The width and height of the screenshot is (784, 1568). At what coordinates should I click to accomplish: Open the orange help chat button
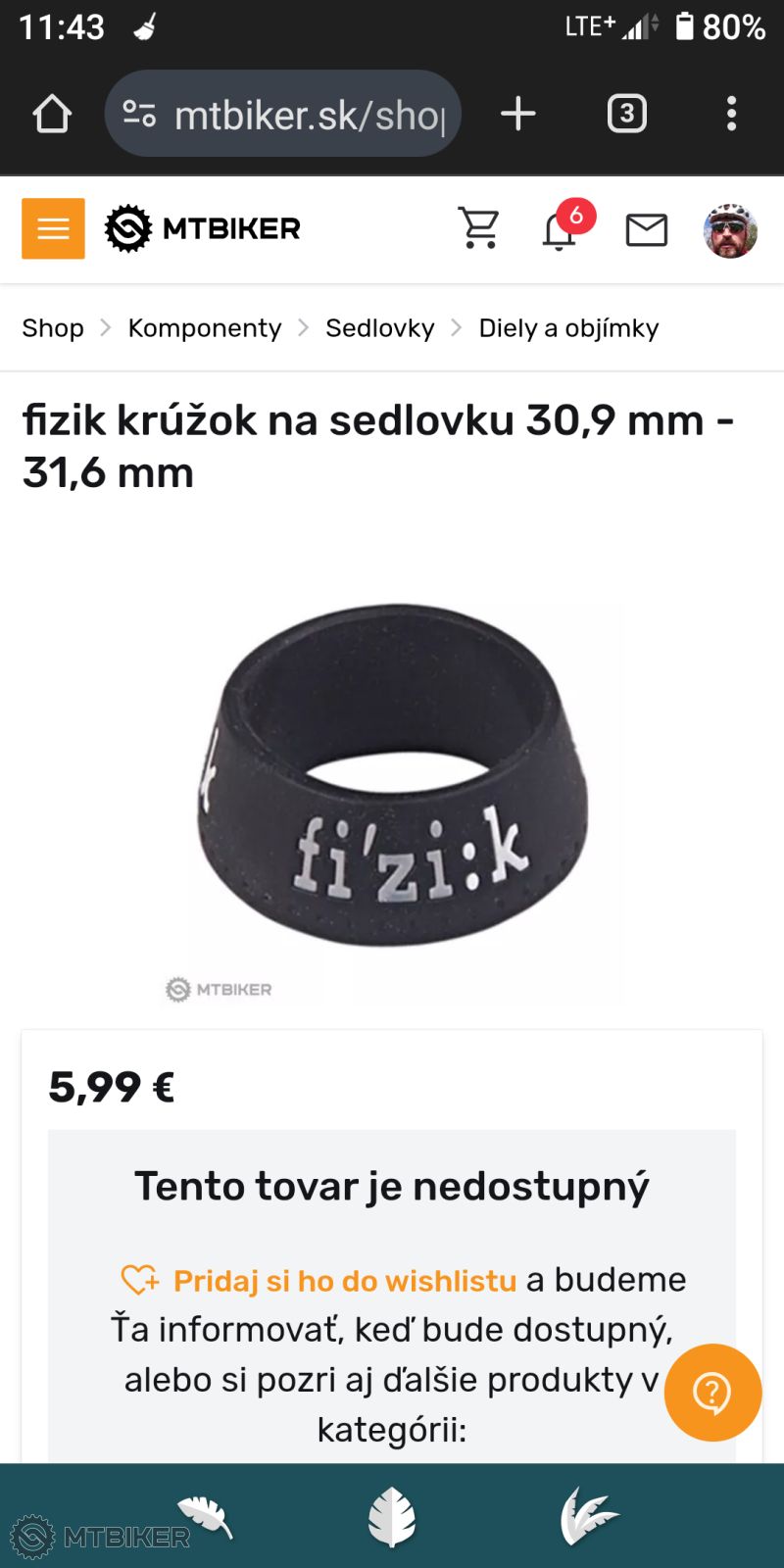712,1392
